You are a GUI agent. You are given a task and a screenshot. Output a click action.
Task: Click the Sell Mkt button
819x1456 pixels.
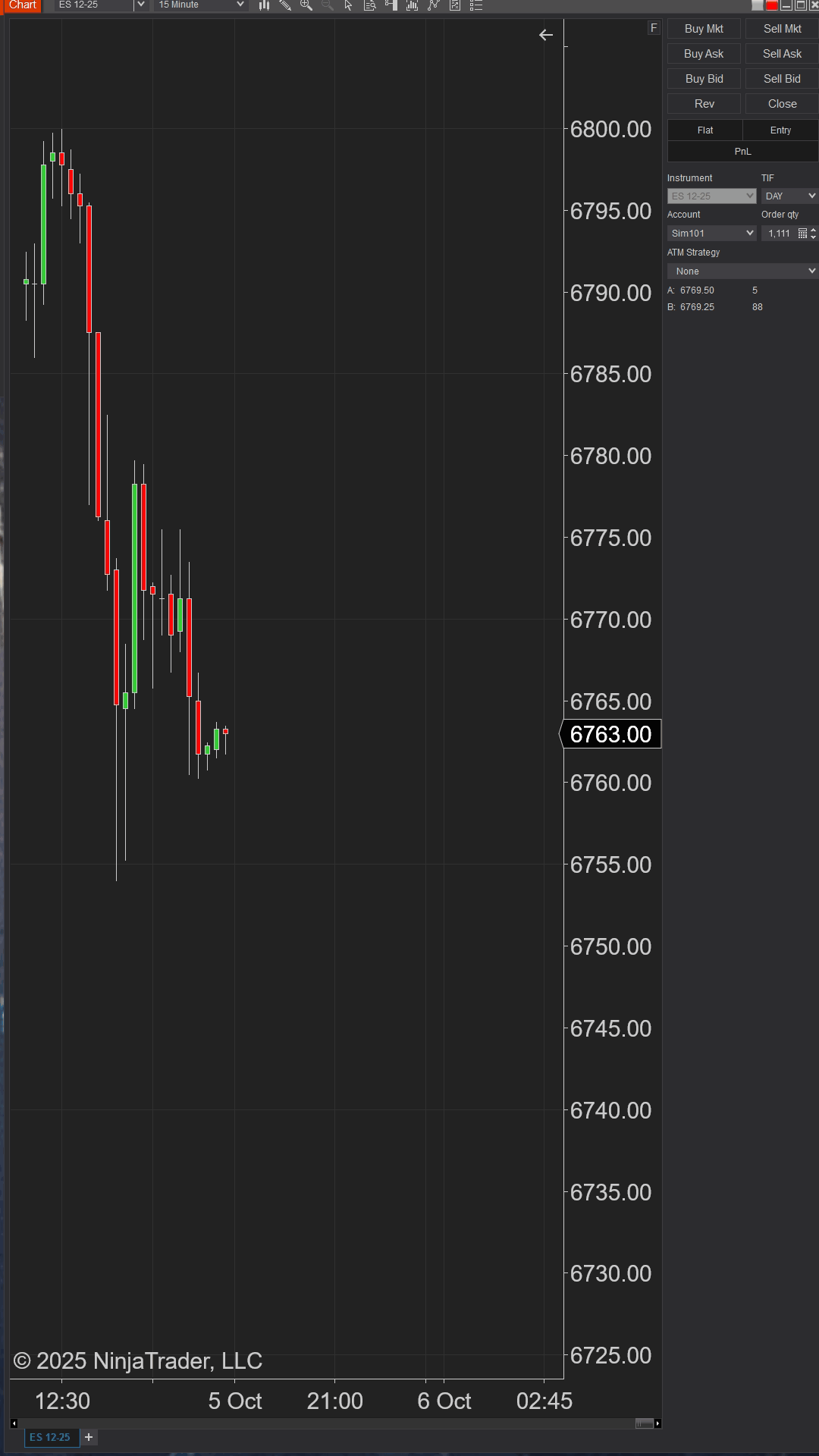coord(782,29)
